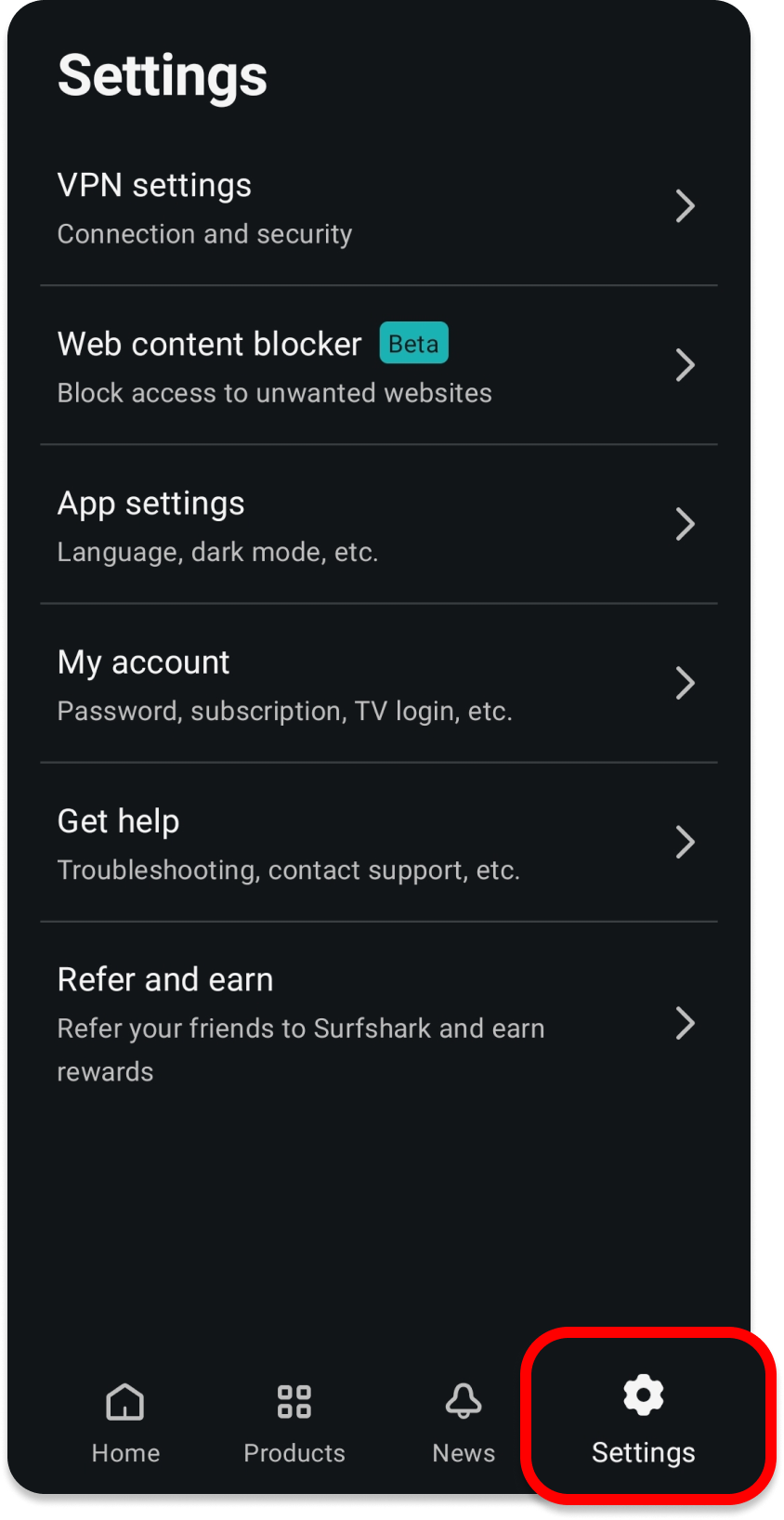Open the News tab
Viewport: 784px width, 1520px height.
[464, 1422]
